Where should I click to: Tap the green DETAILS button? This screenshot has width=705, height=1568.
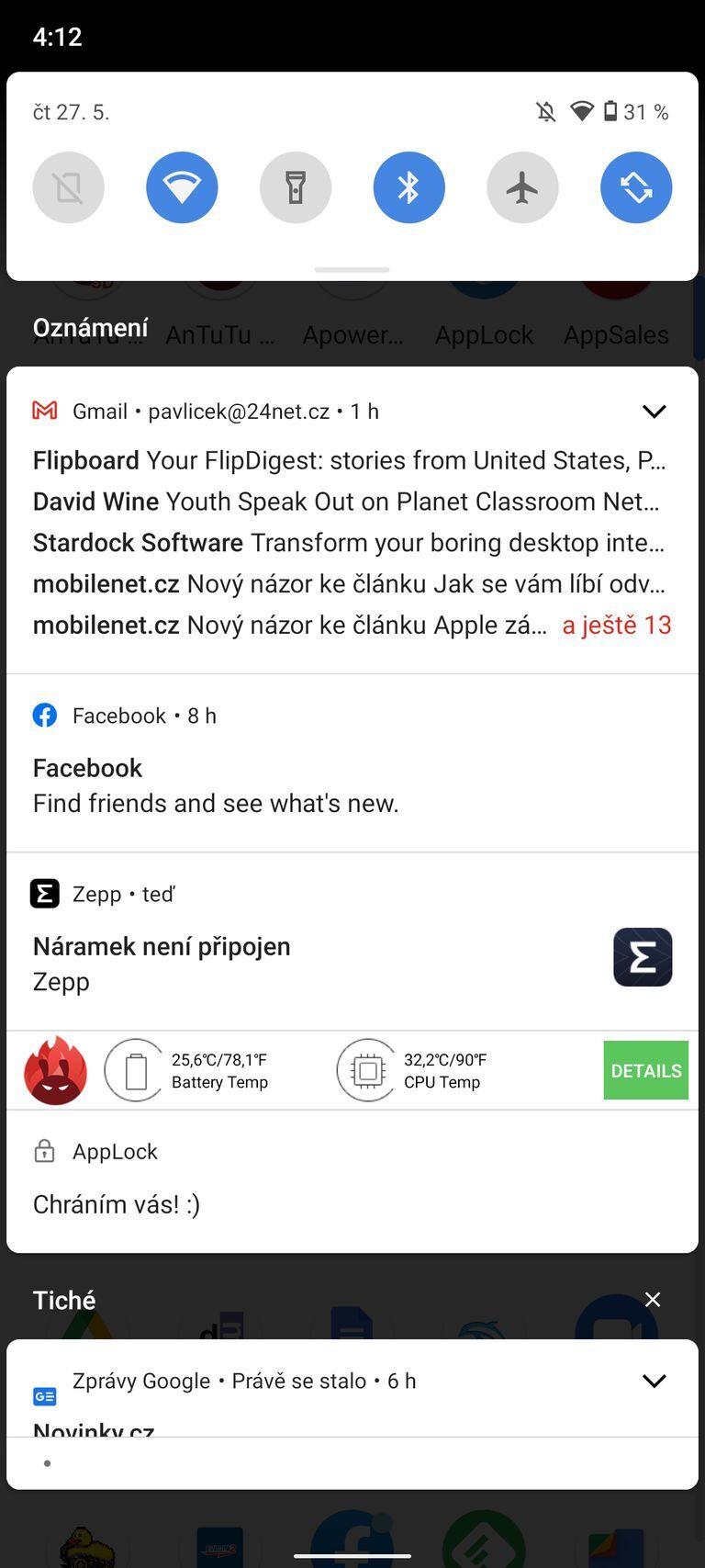645,1070
